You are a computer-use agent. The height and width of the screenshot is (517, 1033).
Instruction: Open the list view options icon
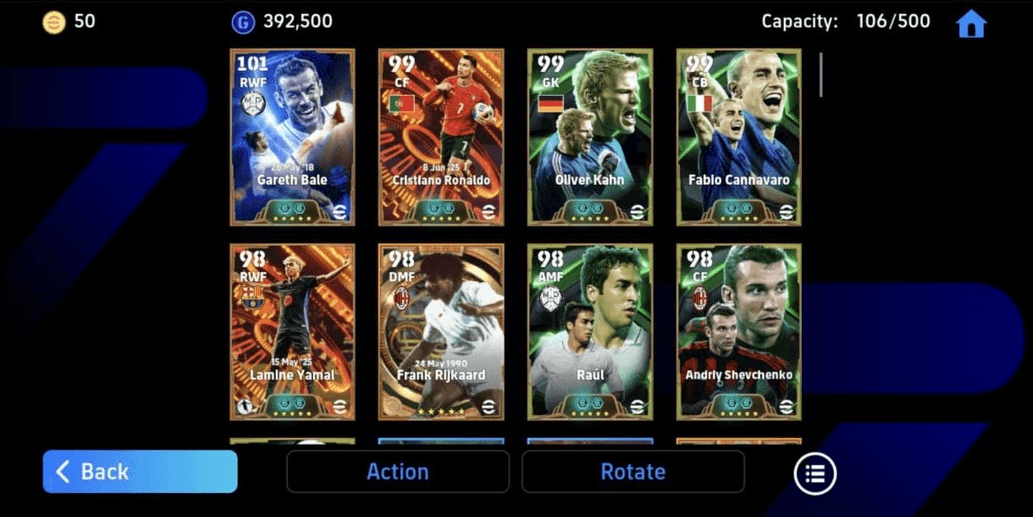point(815,473)
